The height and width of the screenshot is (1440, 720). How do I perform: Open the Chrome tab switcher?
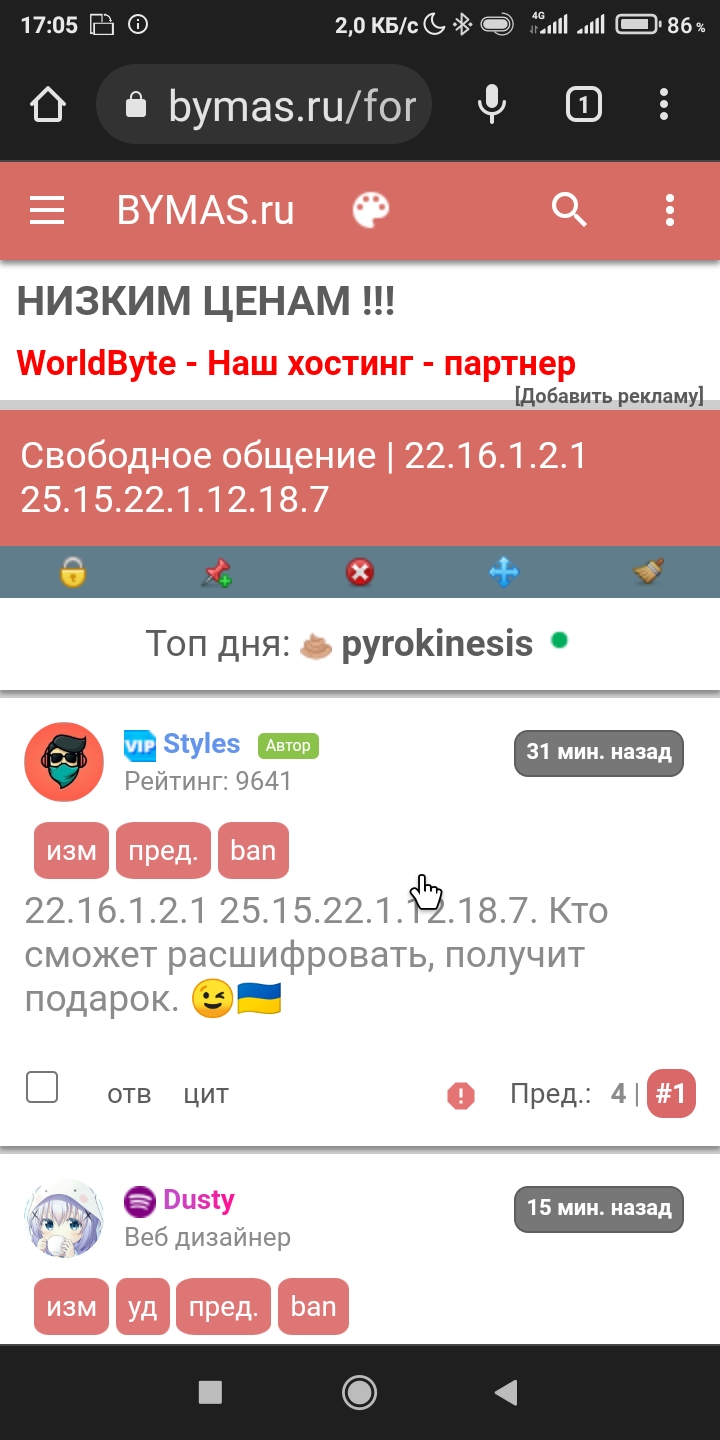point(584,104)
